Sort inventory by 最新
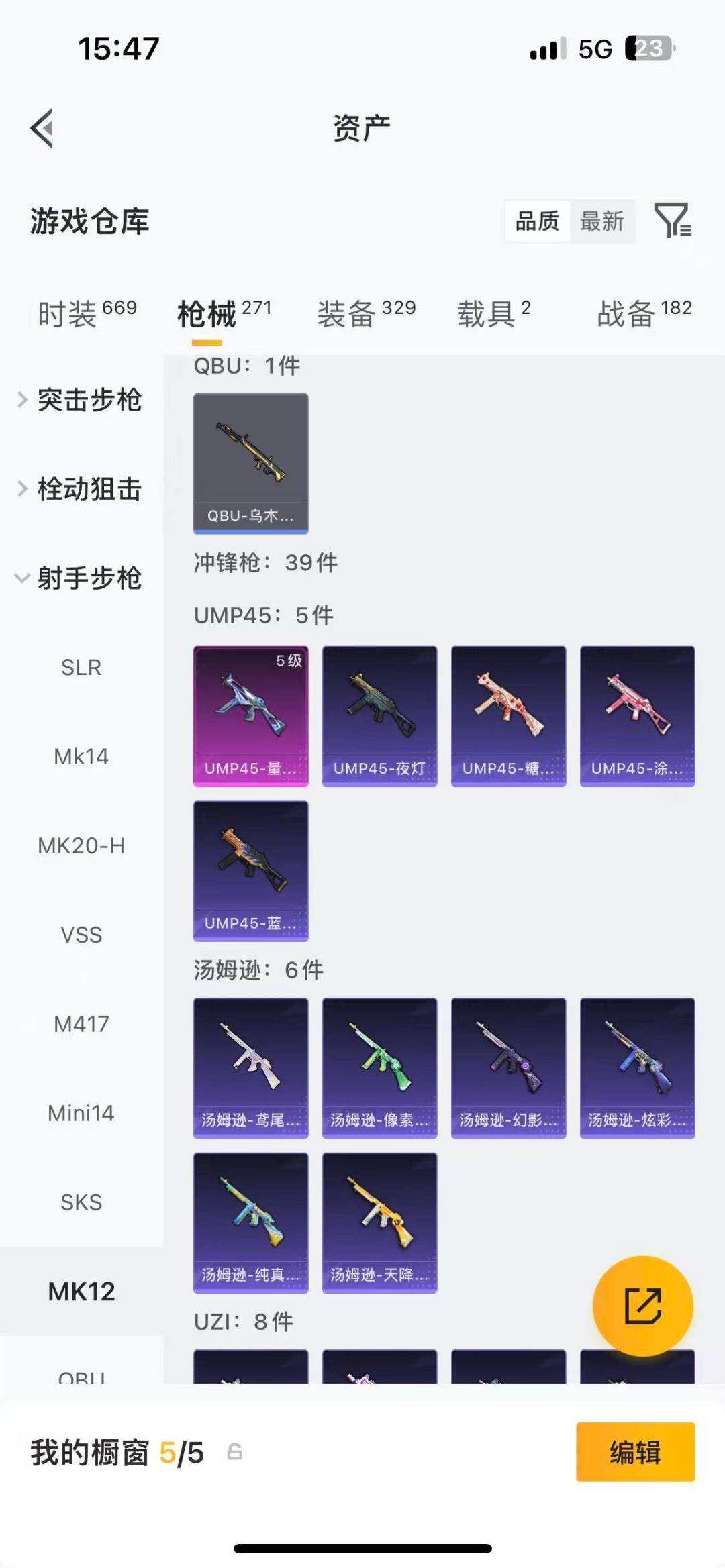The image size is (725, 1568). 602,221
